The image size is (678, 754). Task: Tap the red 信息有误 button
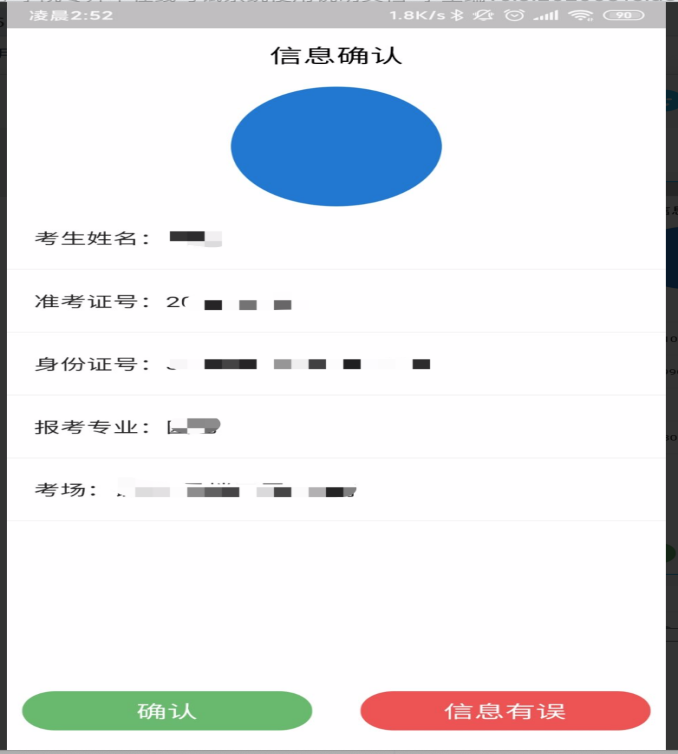click(x=505, y=711)
